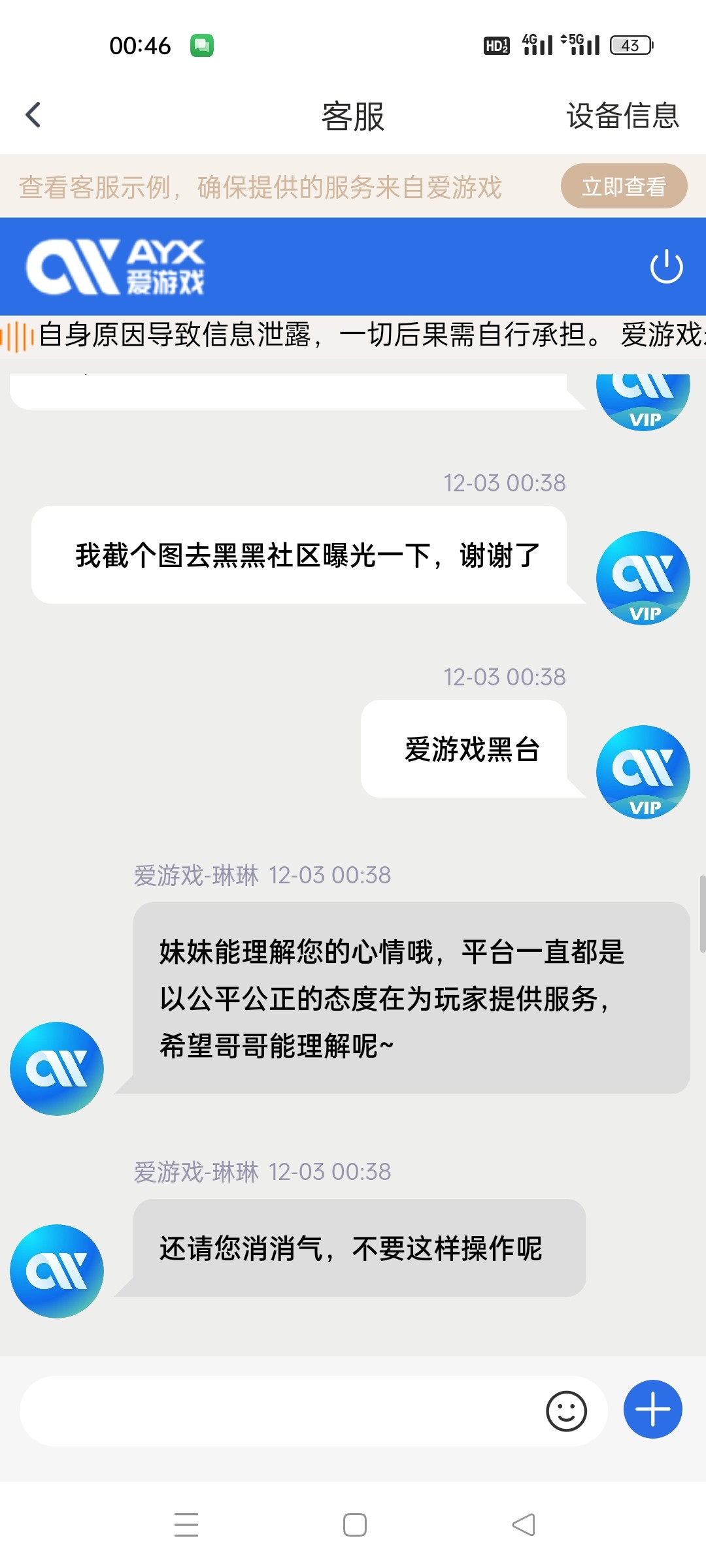Open recent apps with bottom menu lines
The image size is (706, 1568).
[x=186, y=1525]
